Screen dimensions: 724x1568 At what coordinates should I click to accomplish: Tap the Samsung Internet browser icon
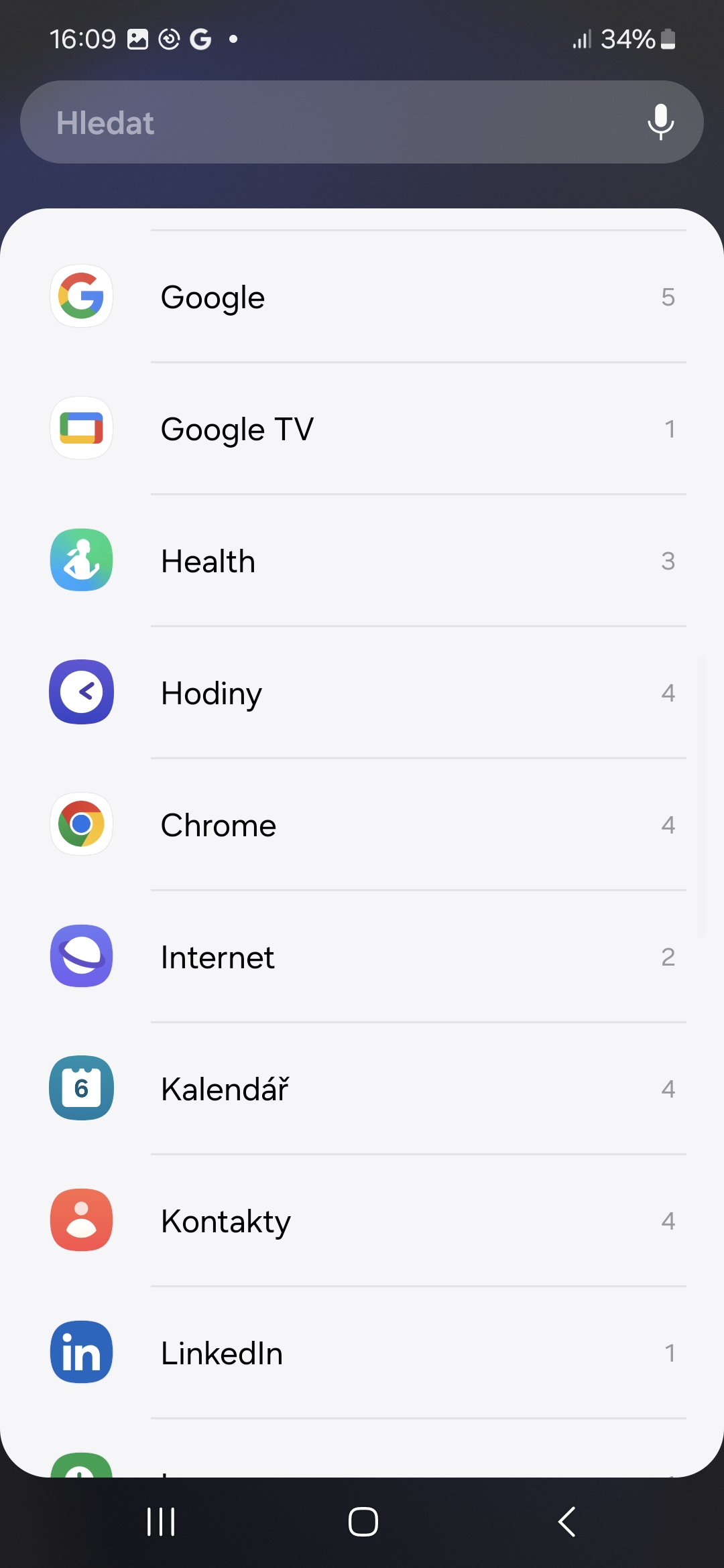pos(81,956)
